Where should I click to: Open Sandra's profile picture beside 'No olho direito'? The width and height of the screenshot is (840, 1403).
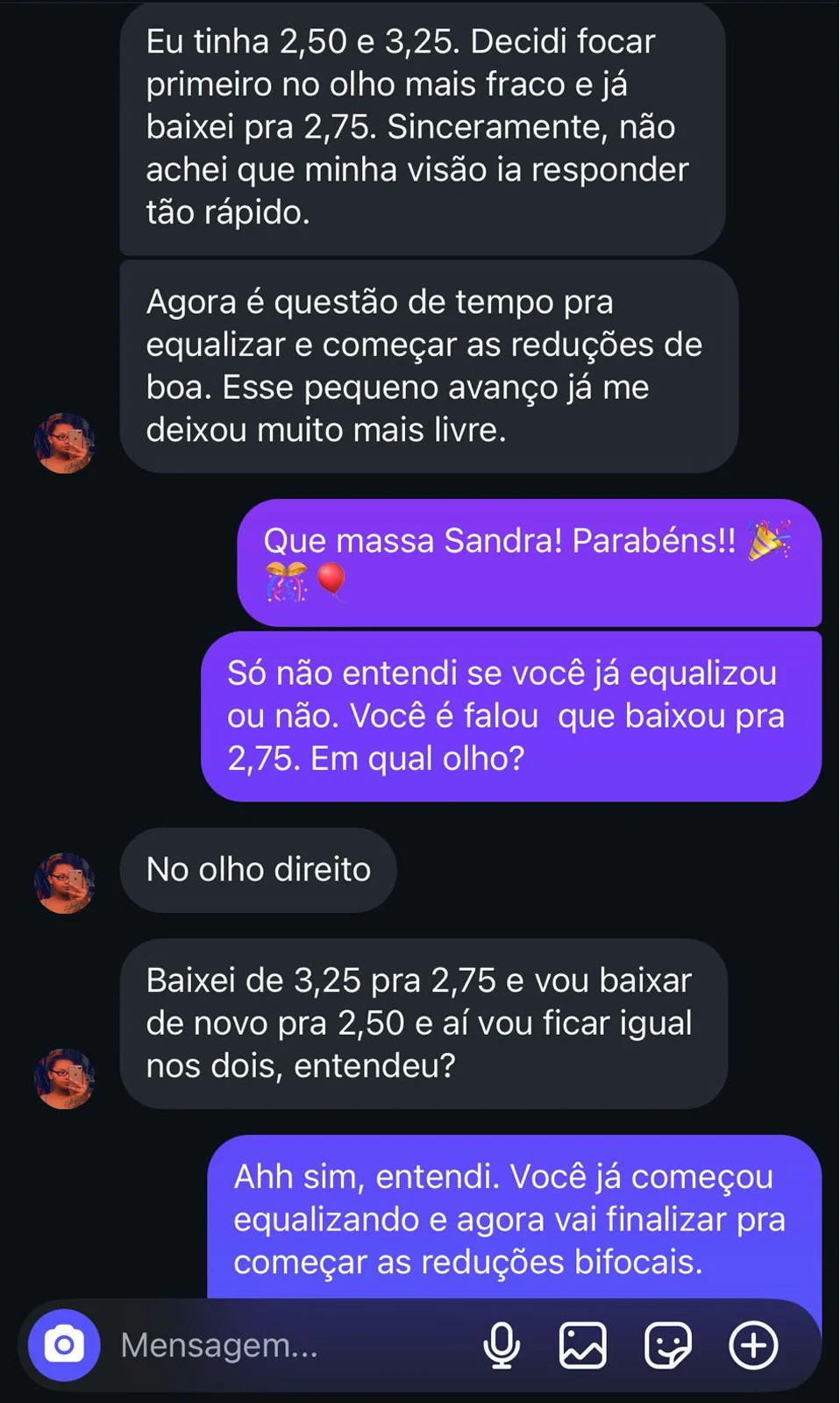[x=64, y=883]
